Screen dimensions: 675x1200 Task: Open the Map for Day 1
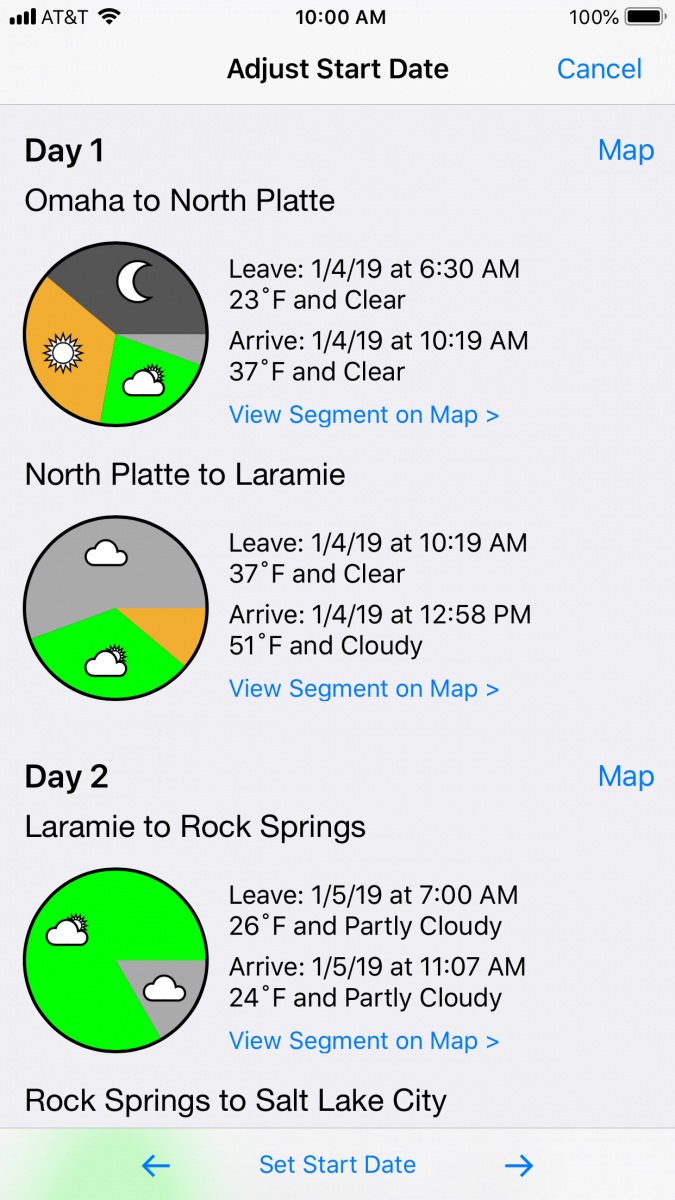[x=626, y=150]
